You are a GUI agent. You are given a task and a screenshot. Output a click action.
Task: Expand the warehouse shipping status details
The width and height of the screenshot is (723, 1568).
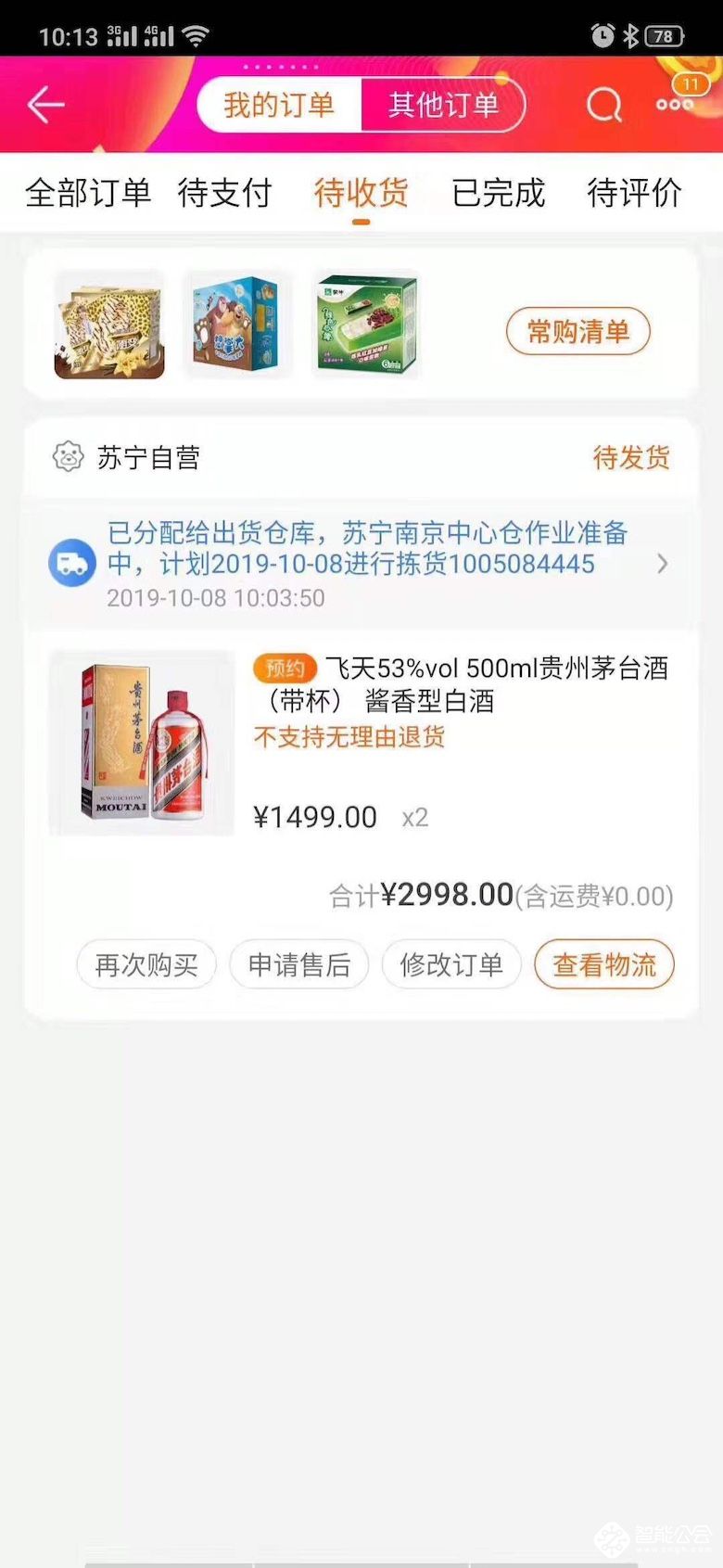click(662, 563)
